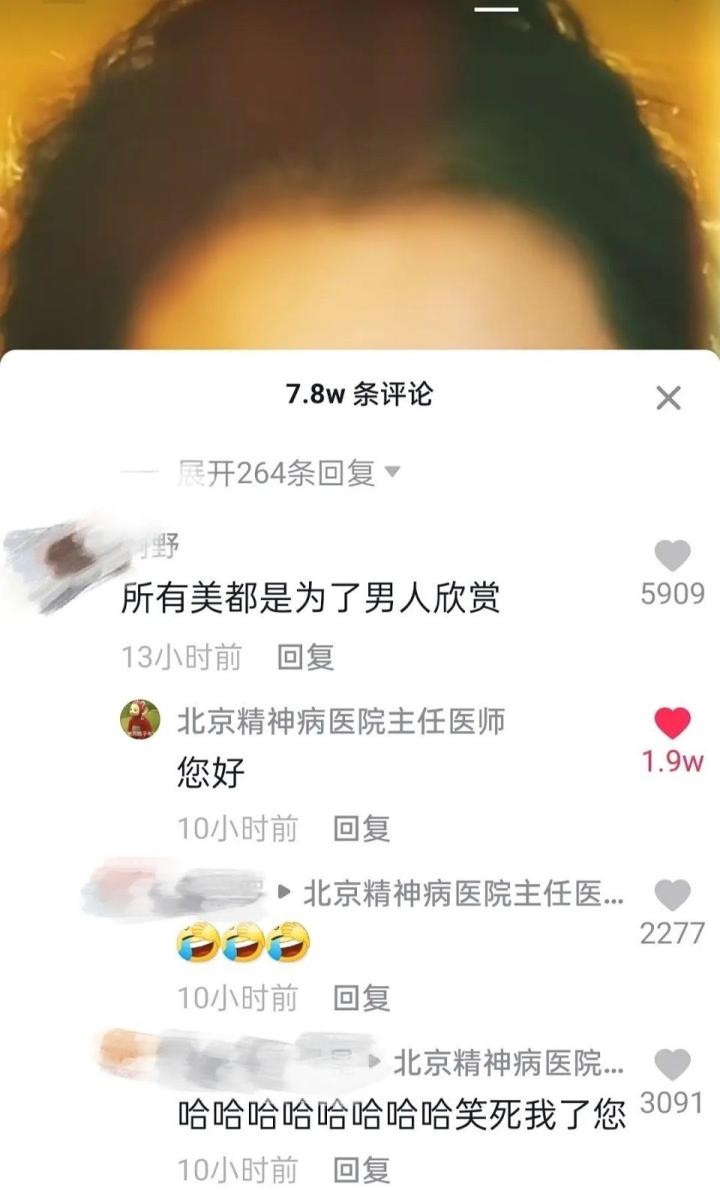Like the laughing emoji comment
Viewport: 720px width, 1190px height.
(x=672, y=894)
